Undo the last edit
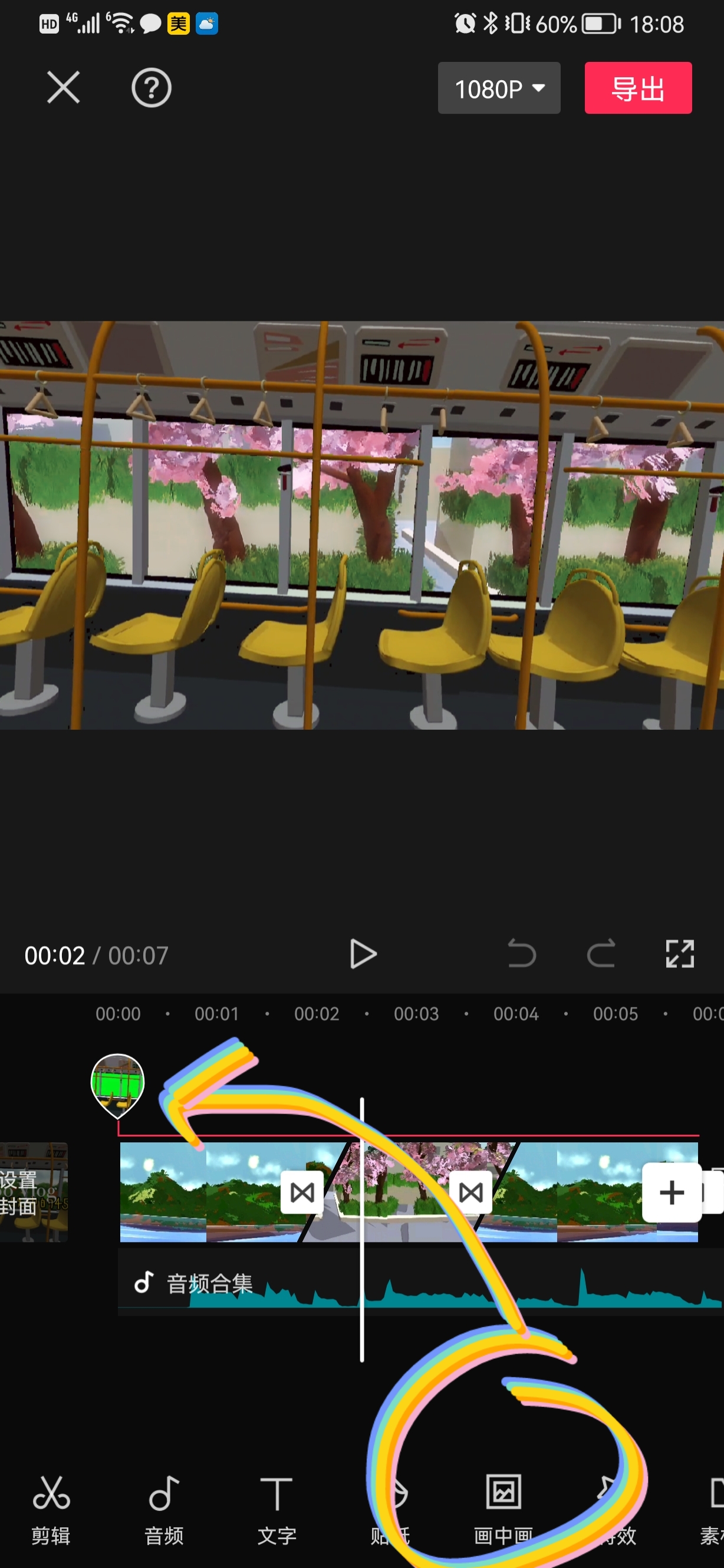Screen dimensions: 724x1568 (521, 954)
